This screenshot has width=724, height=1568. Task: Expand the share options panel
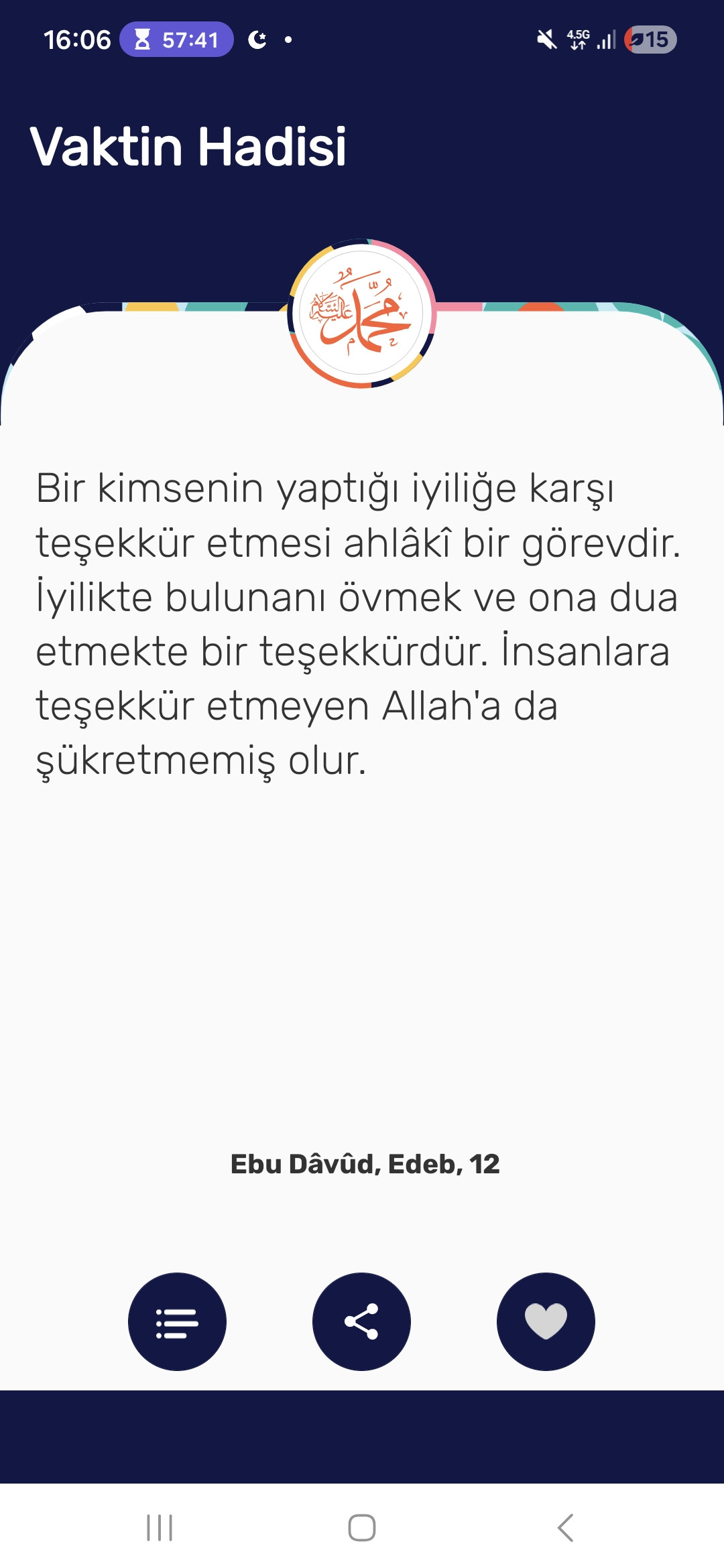[x=361, y=1321]
